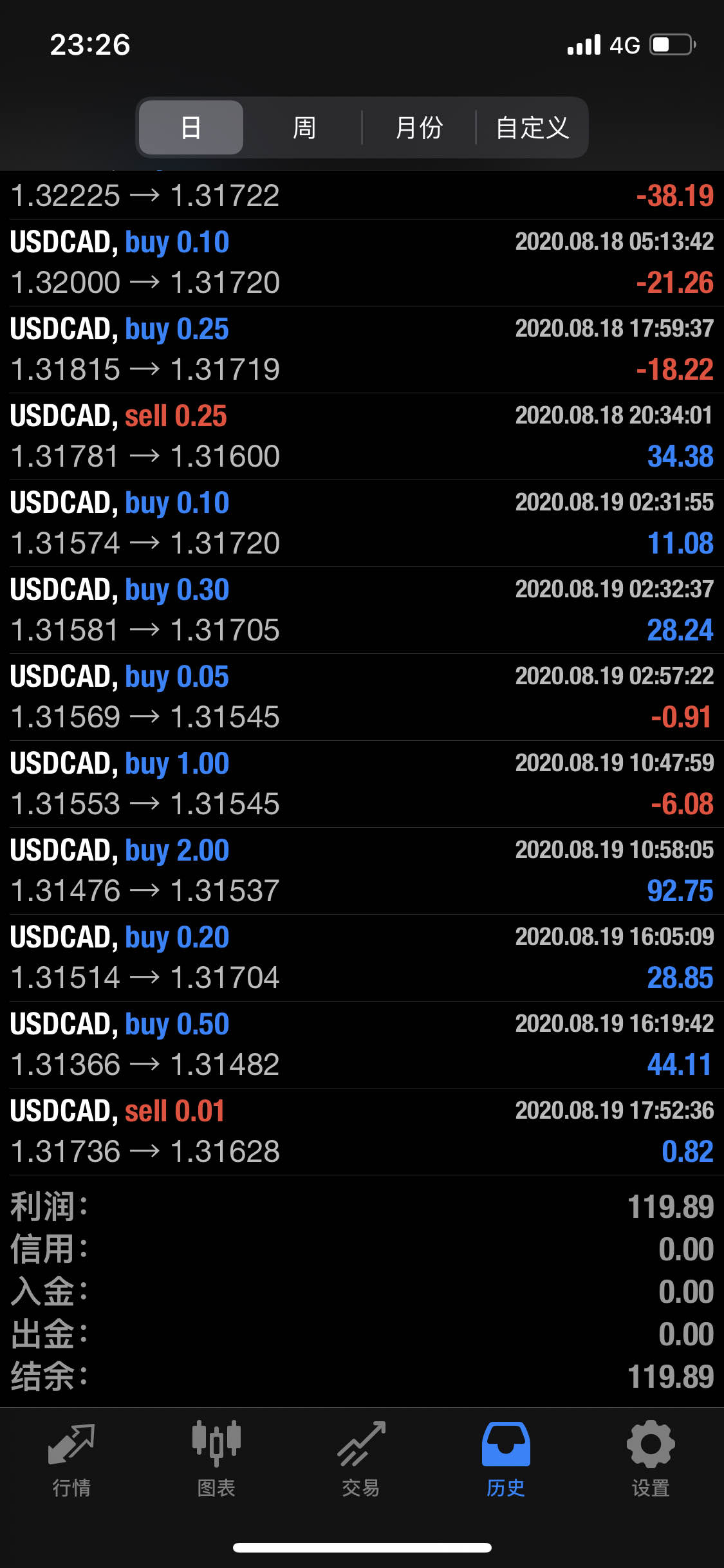Expand the USDCAD buy 2.00 trade
Viewport: 724px width, 1568px height.
pos(362,871)
